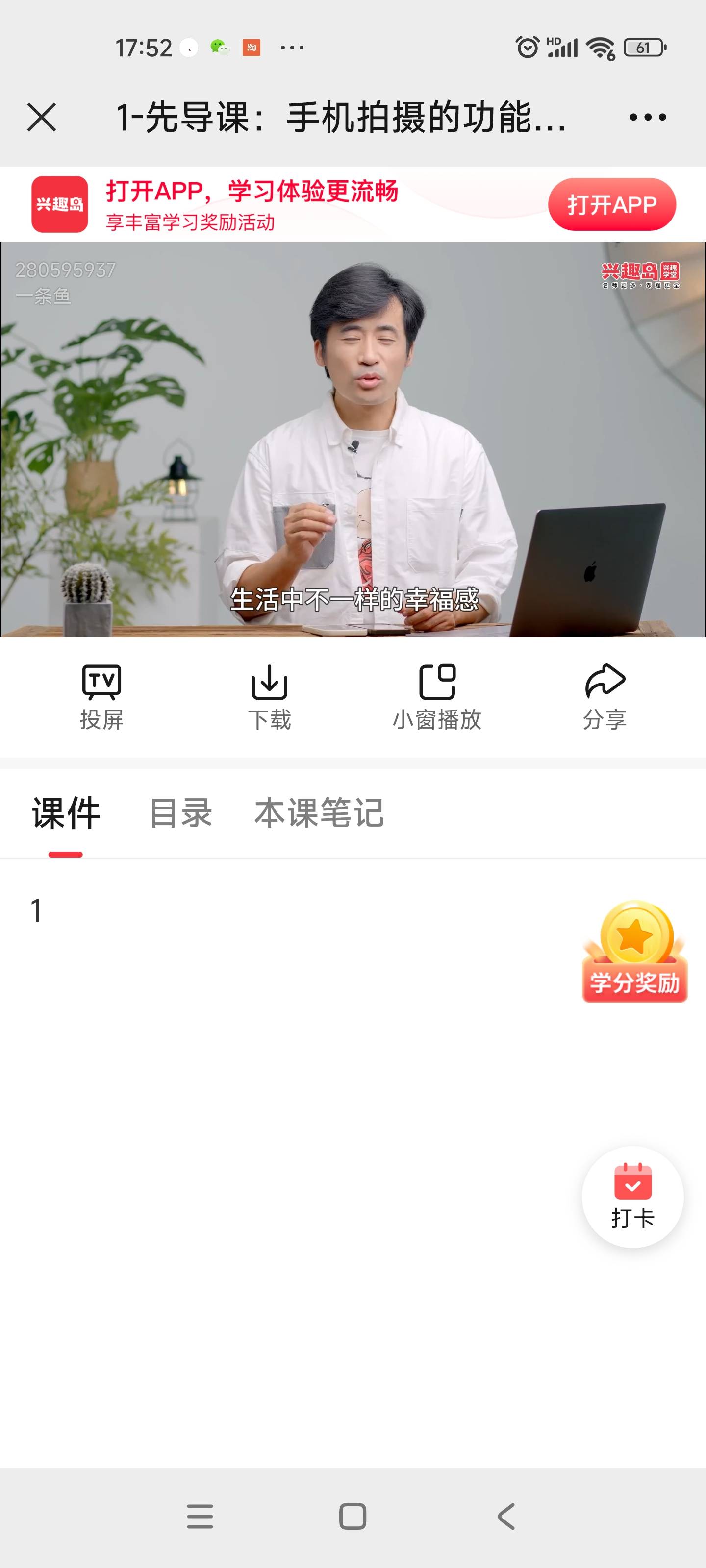
Task: Open the 本课笔记 notes tab
Action: (320, 814)
